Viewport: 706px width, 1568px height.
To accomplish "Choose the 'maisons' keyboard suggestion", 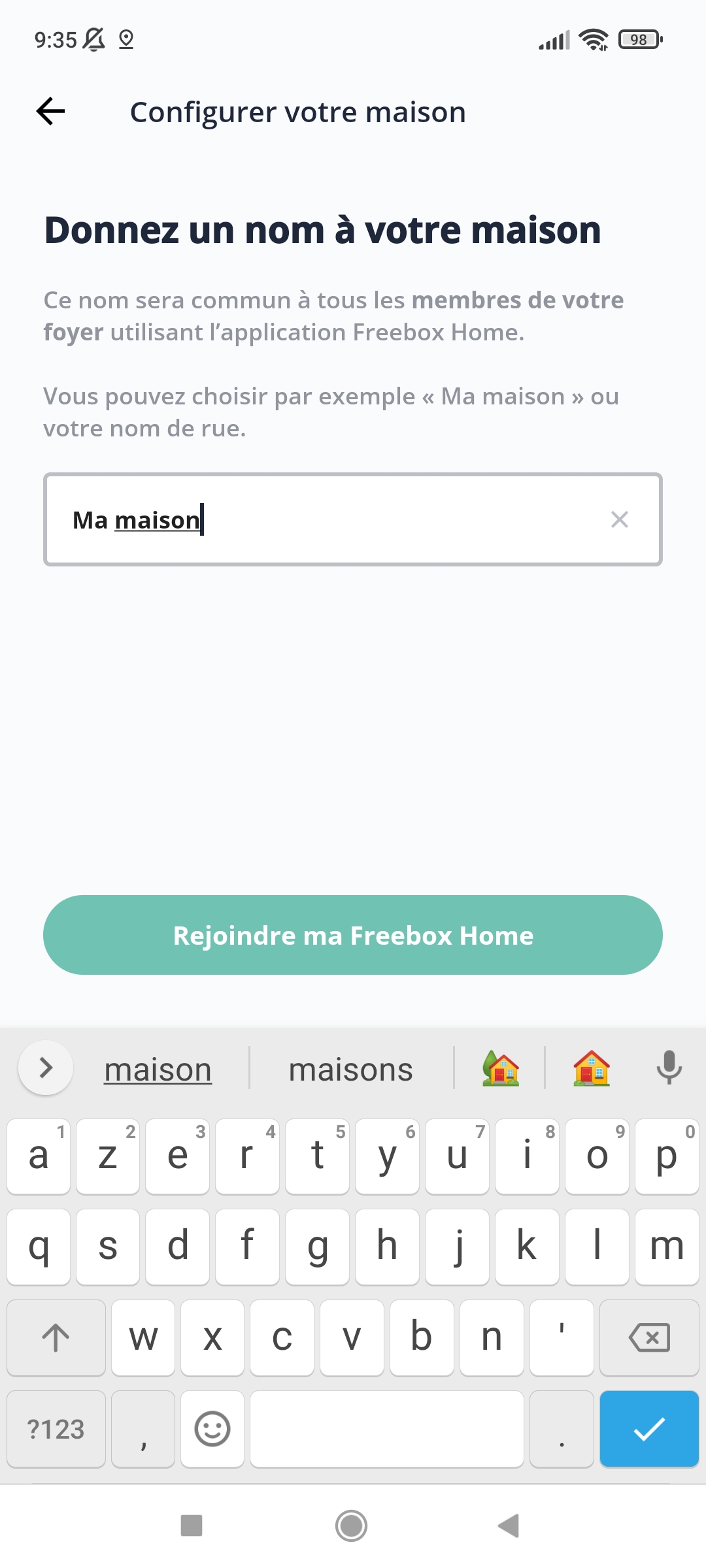I will (351, 1070).
